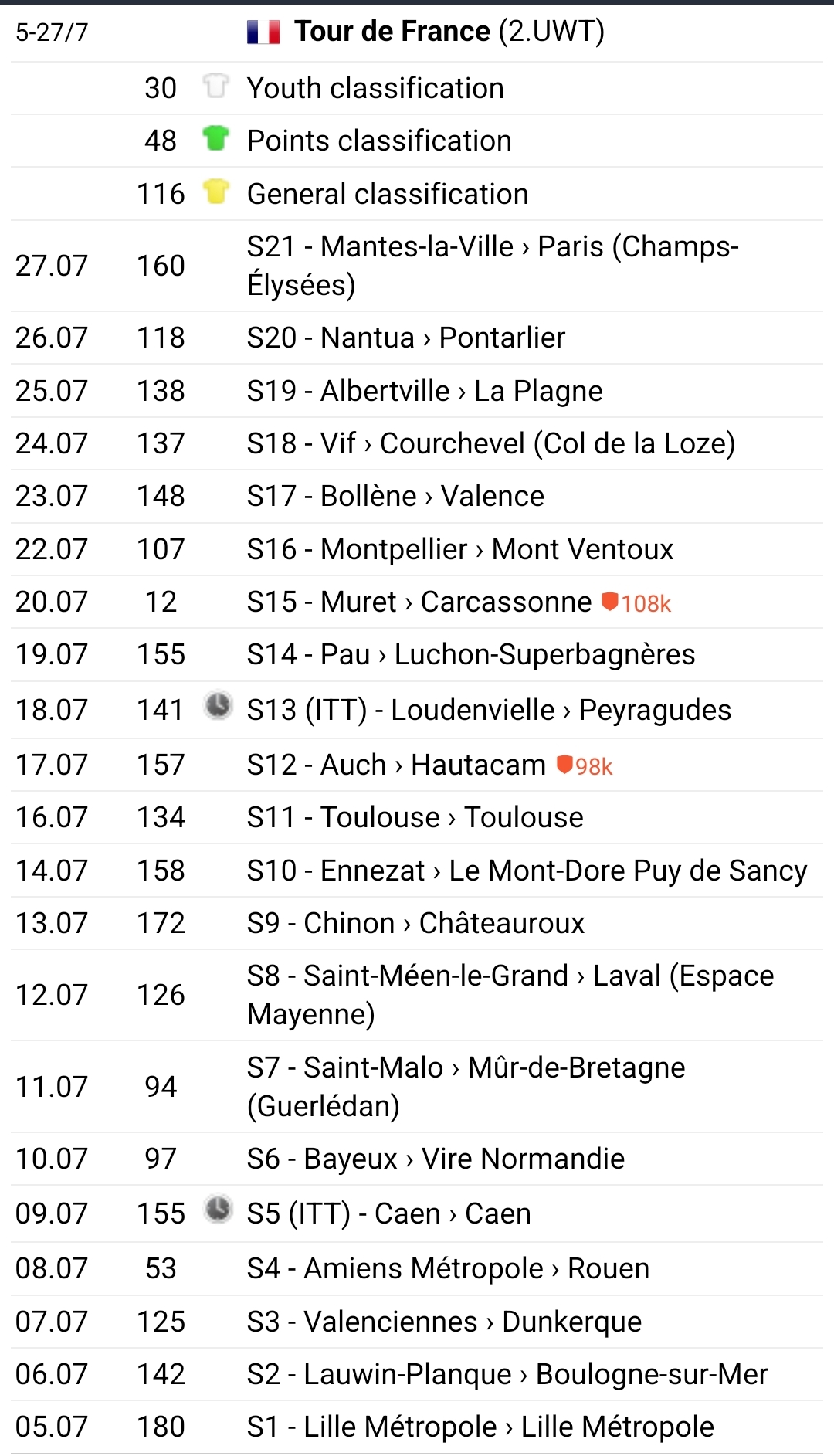
Task: View stage S15 Muret to Carcassonne
Action: coord(419,602)
